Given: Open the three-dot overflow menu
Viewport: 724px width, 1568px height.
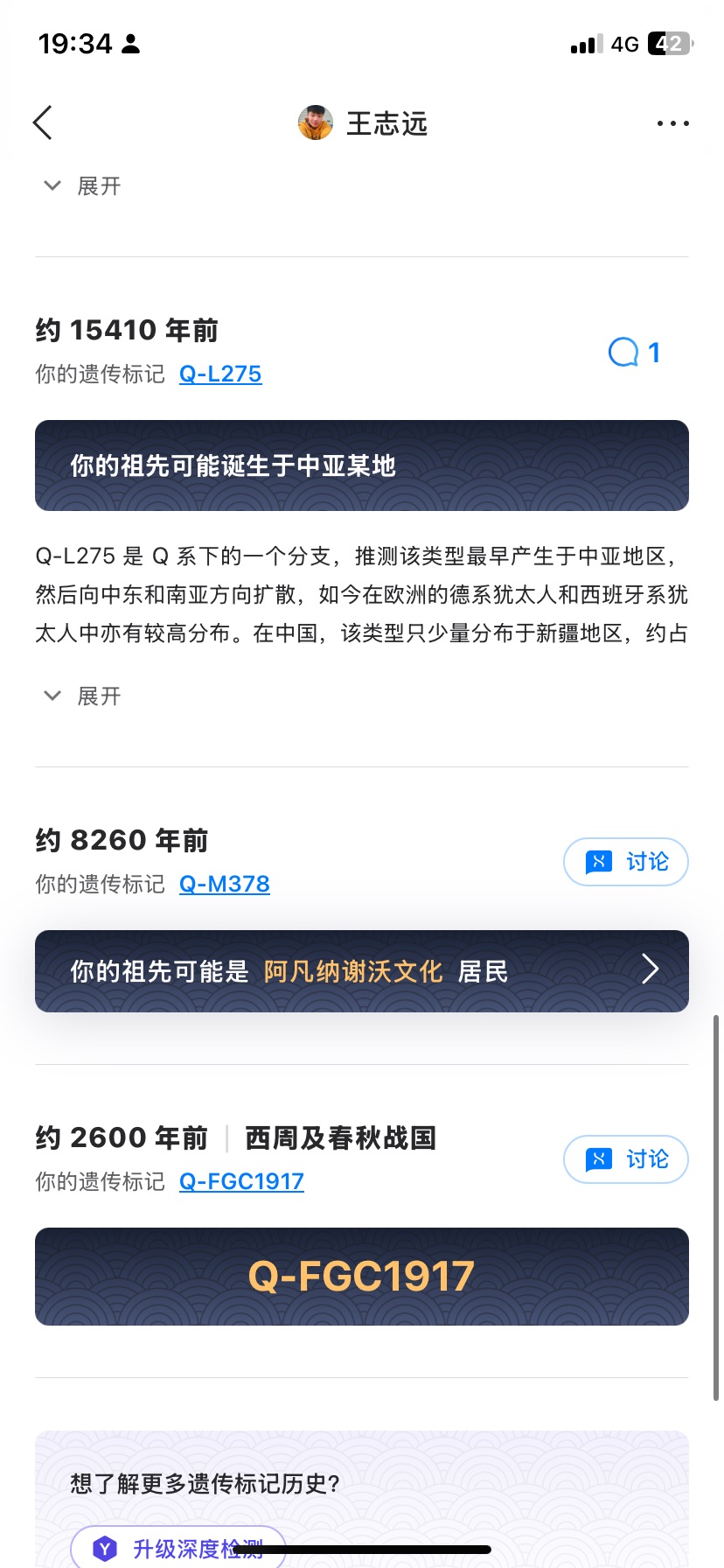Looking at the screenshot, I should click(672, 123).
